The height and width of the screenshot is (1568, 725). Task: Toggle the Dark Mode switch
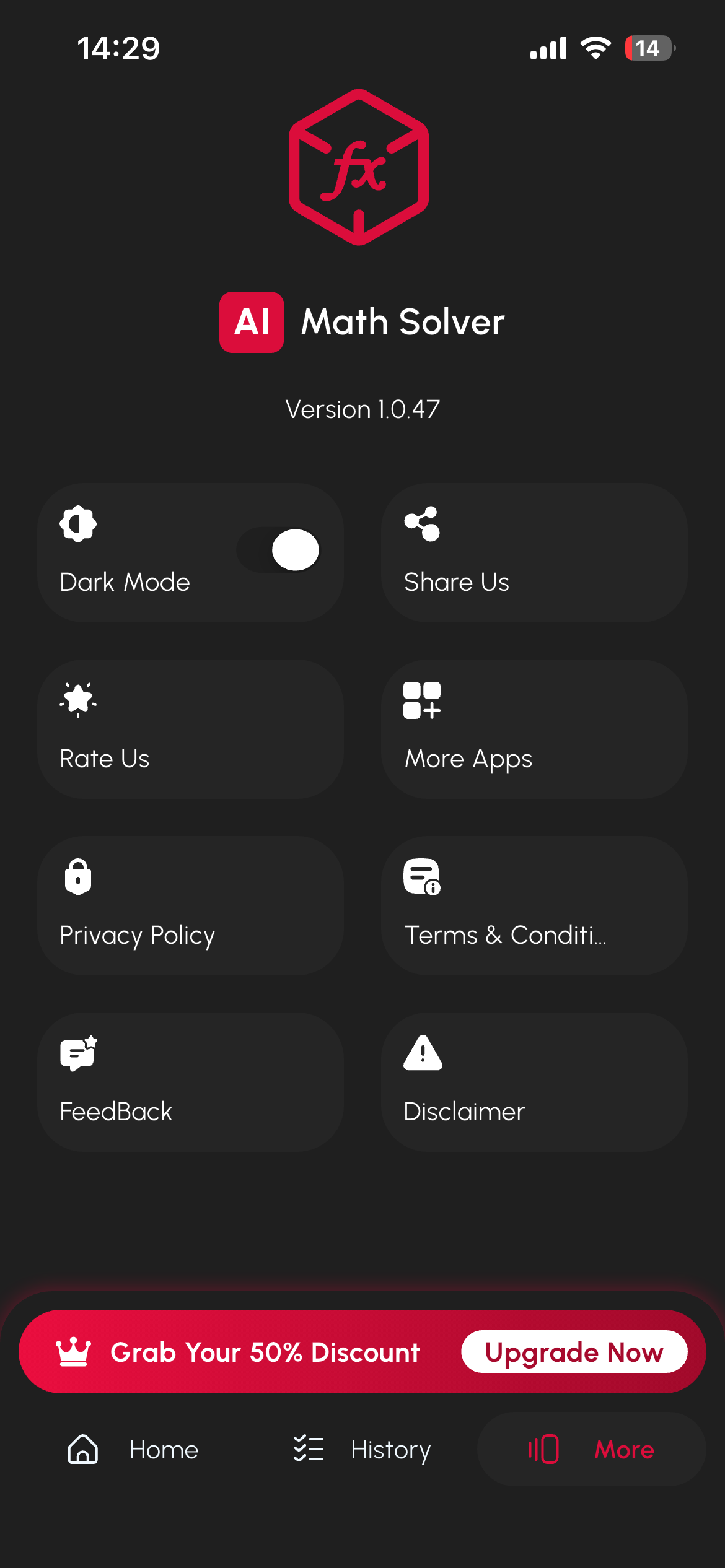coord(278,550)
